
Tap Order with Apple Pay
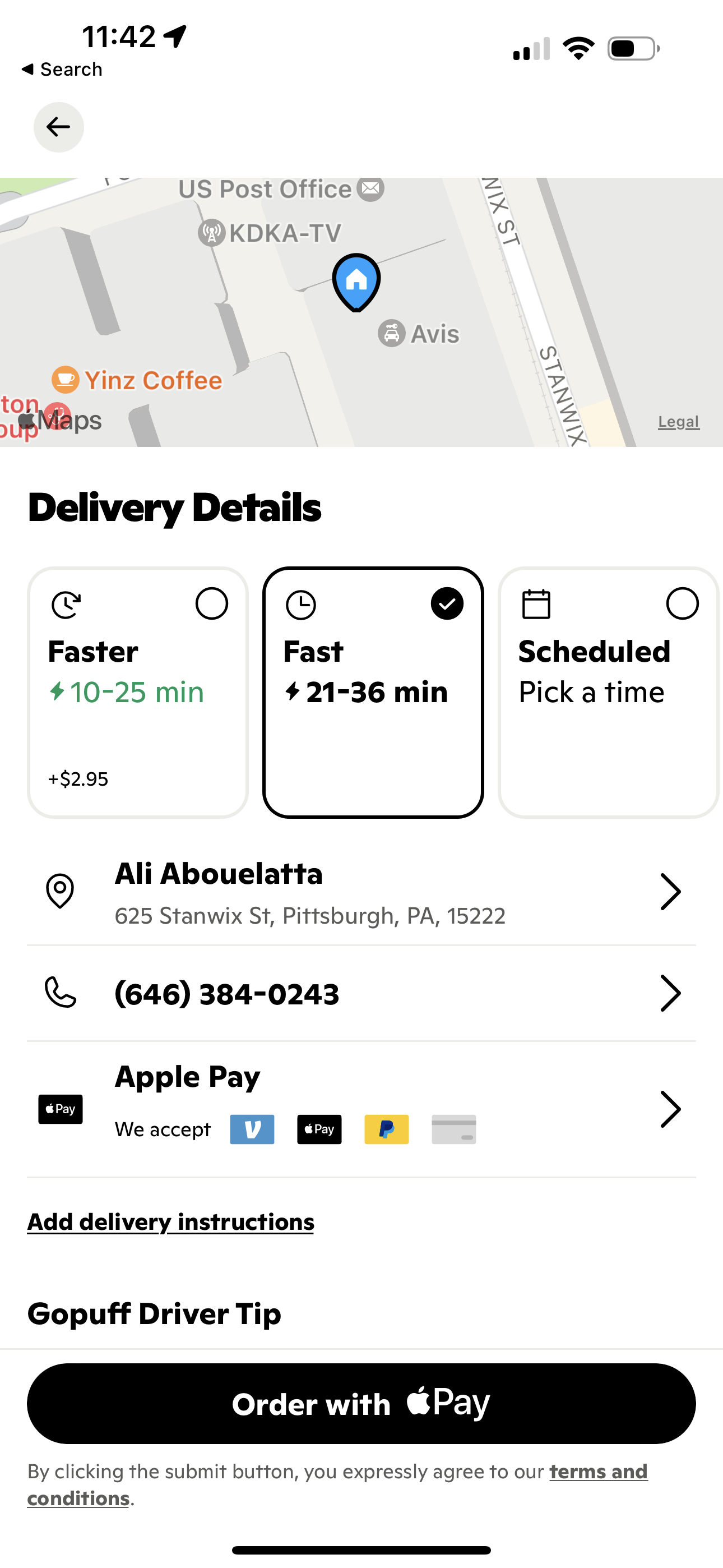[x=360, y=1403]
